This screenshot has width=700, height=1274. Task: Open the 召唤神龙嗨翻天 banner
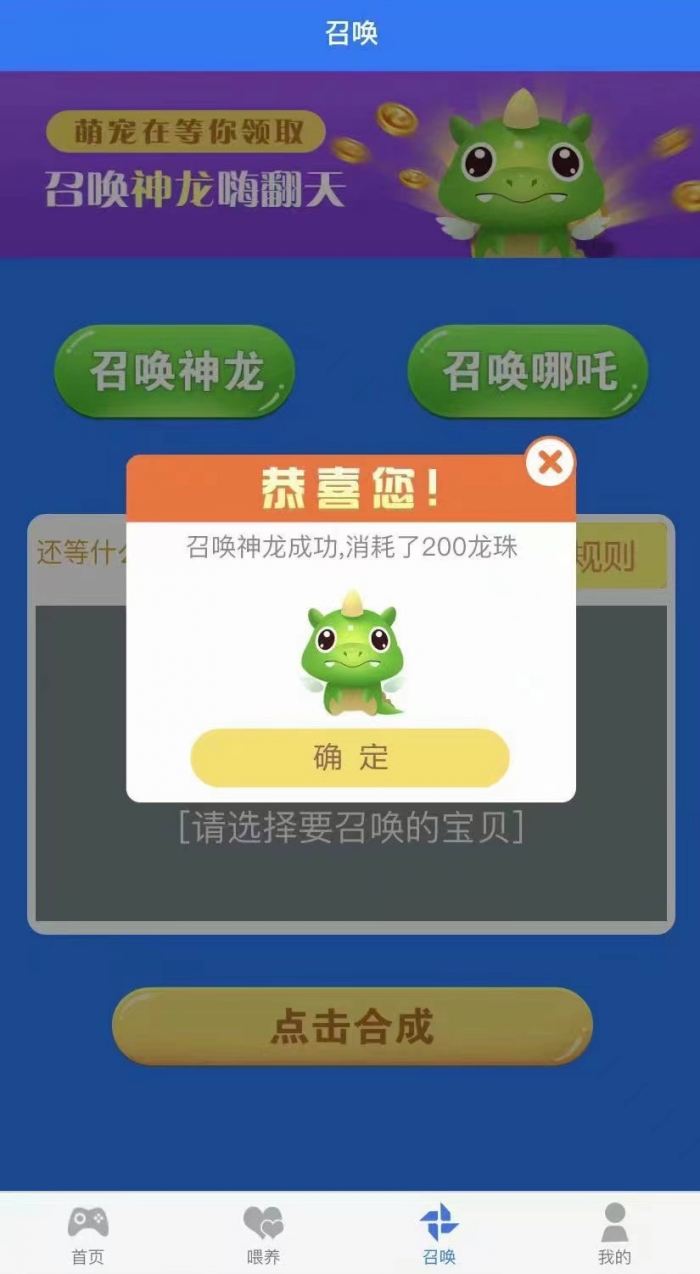350,164
